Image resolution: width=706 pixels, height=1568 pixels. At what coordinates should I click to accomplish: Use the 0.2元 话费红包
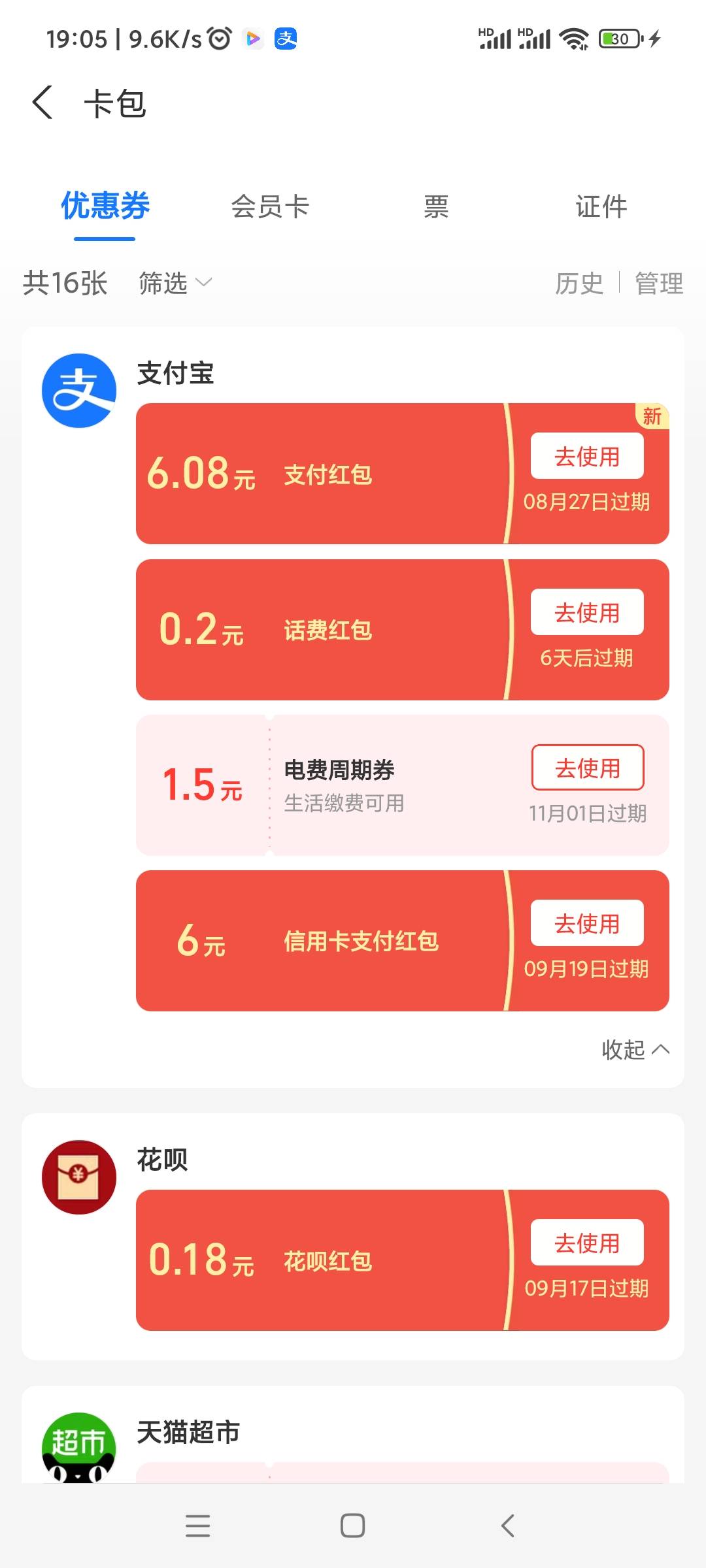coord(587,612)
